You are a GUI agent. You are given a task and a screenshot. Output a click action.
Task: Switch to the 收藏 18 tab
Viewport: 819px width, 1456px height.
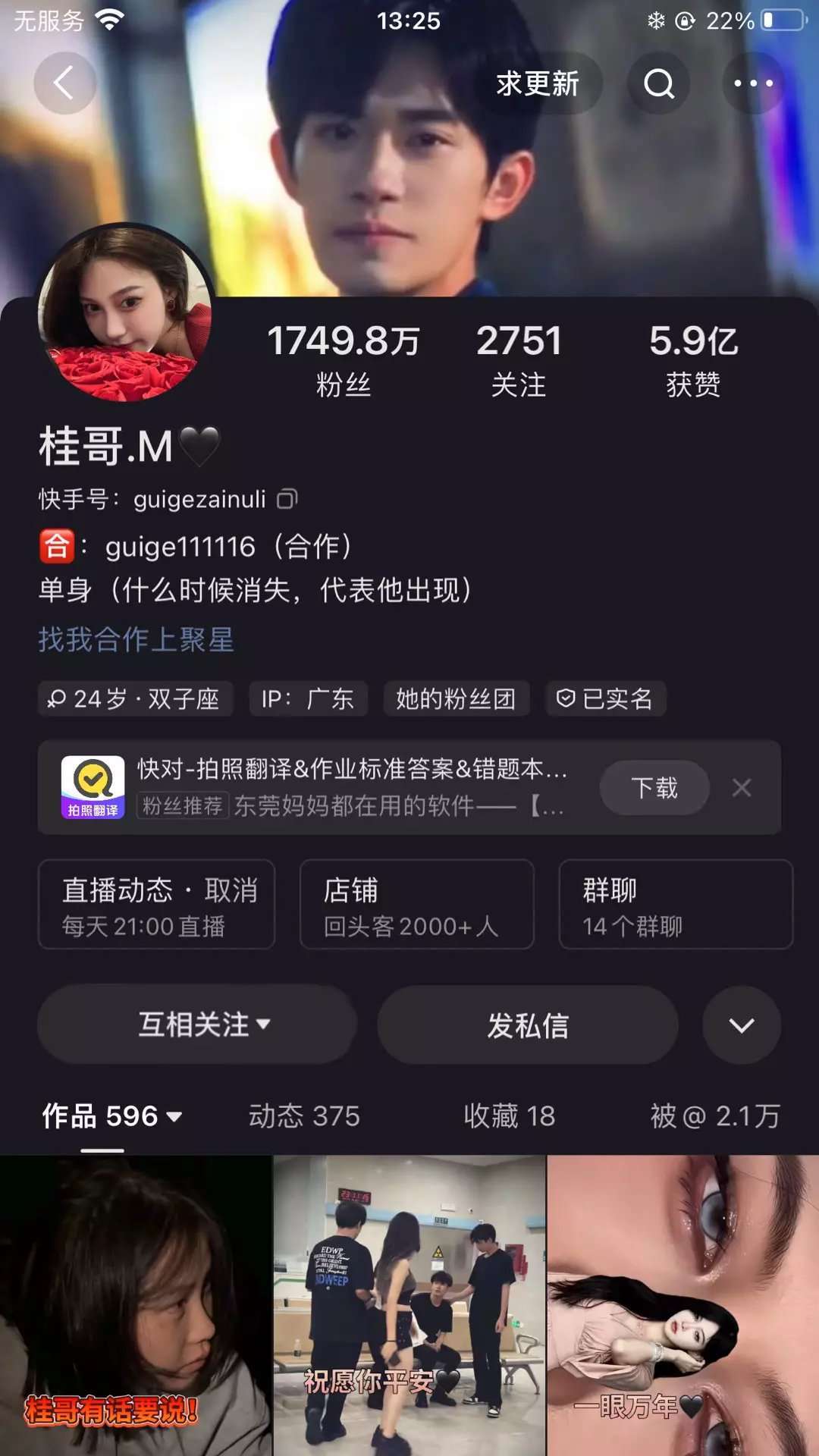[x=509, y=1116]
